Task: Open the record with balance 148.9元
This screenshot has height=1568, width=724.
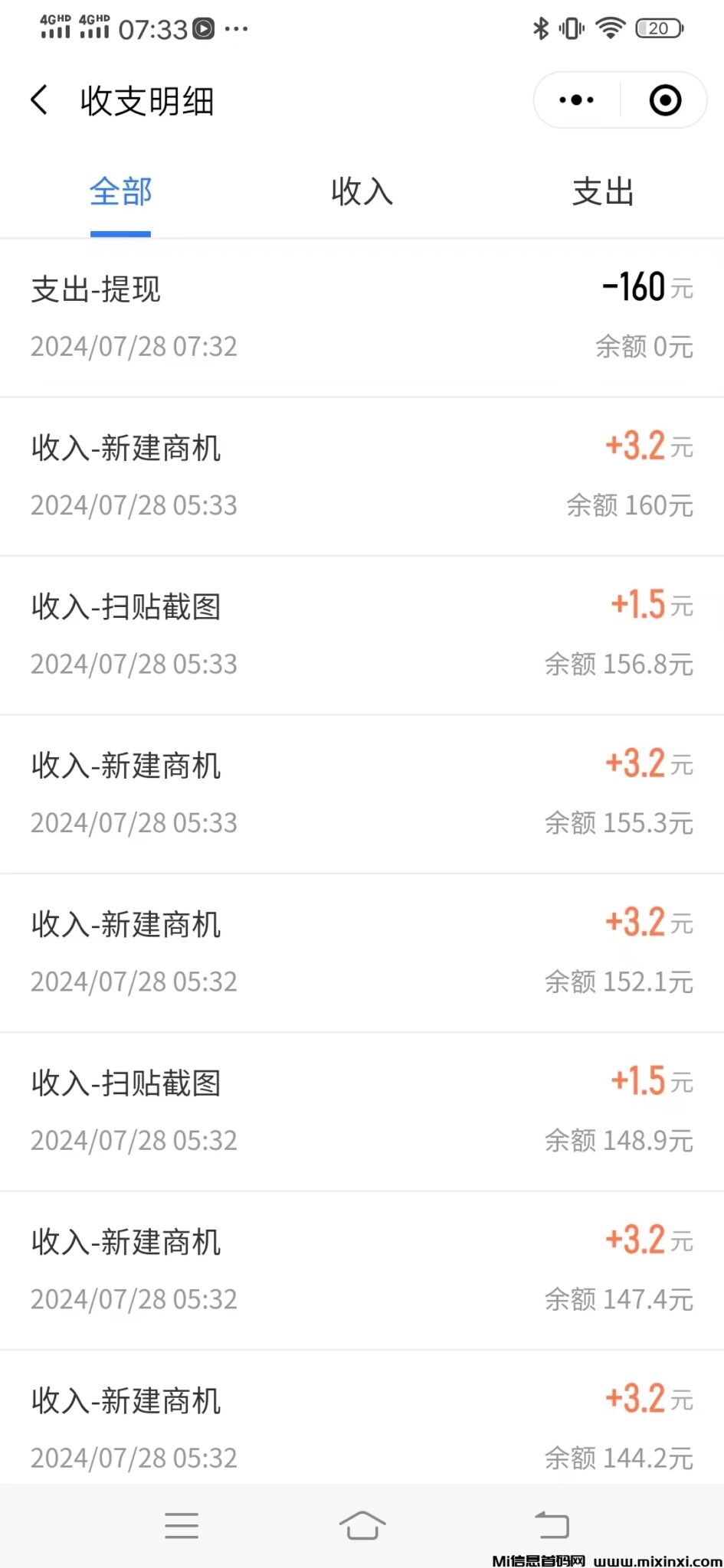Action: click(x=362, y=1112)
